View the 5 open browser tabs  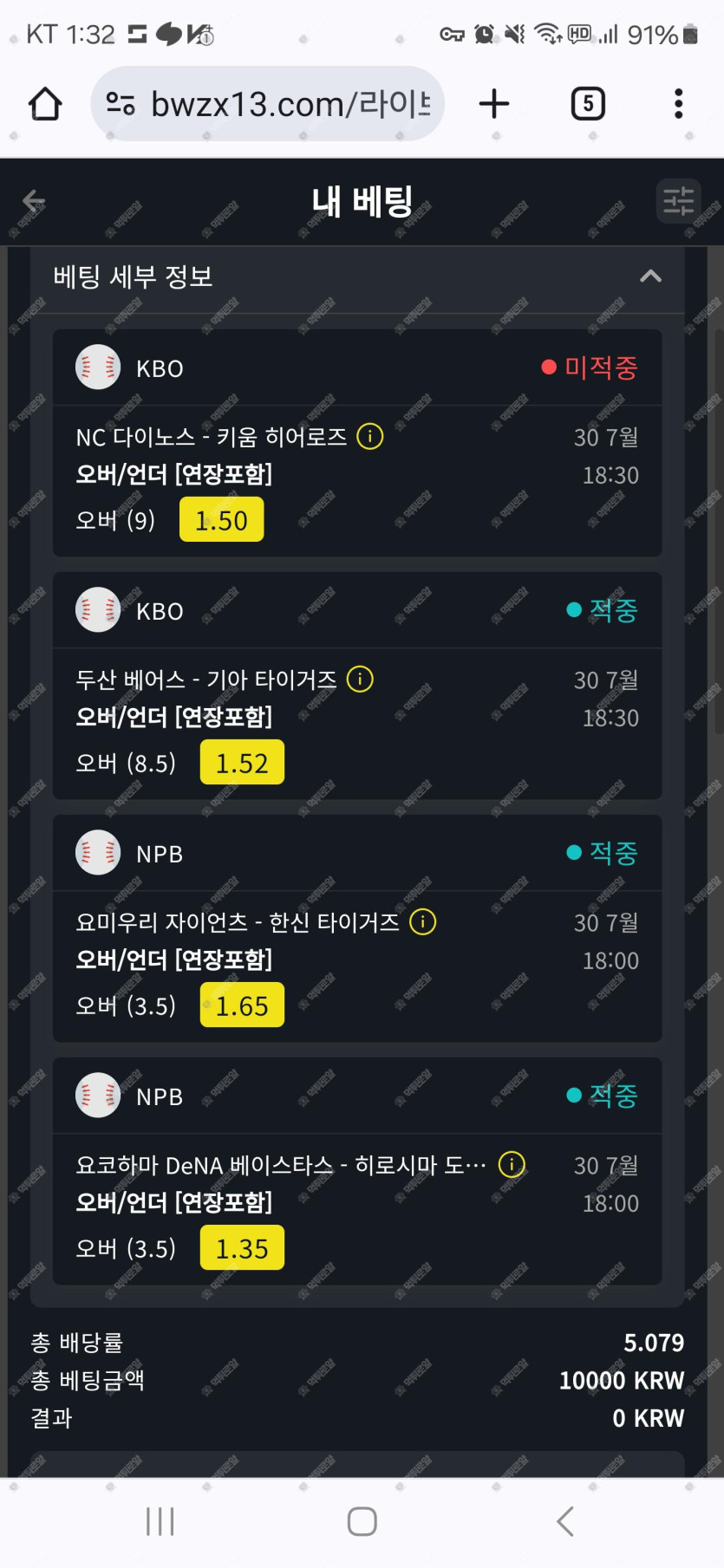point(588,104)
